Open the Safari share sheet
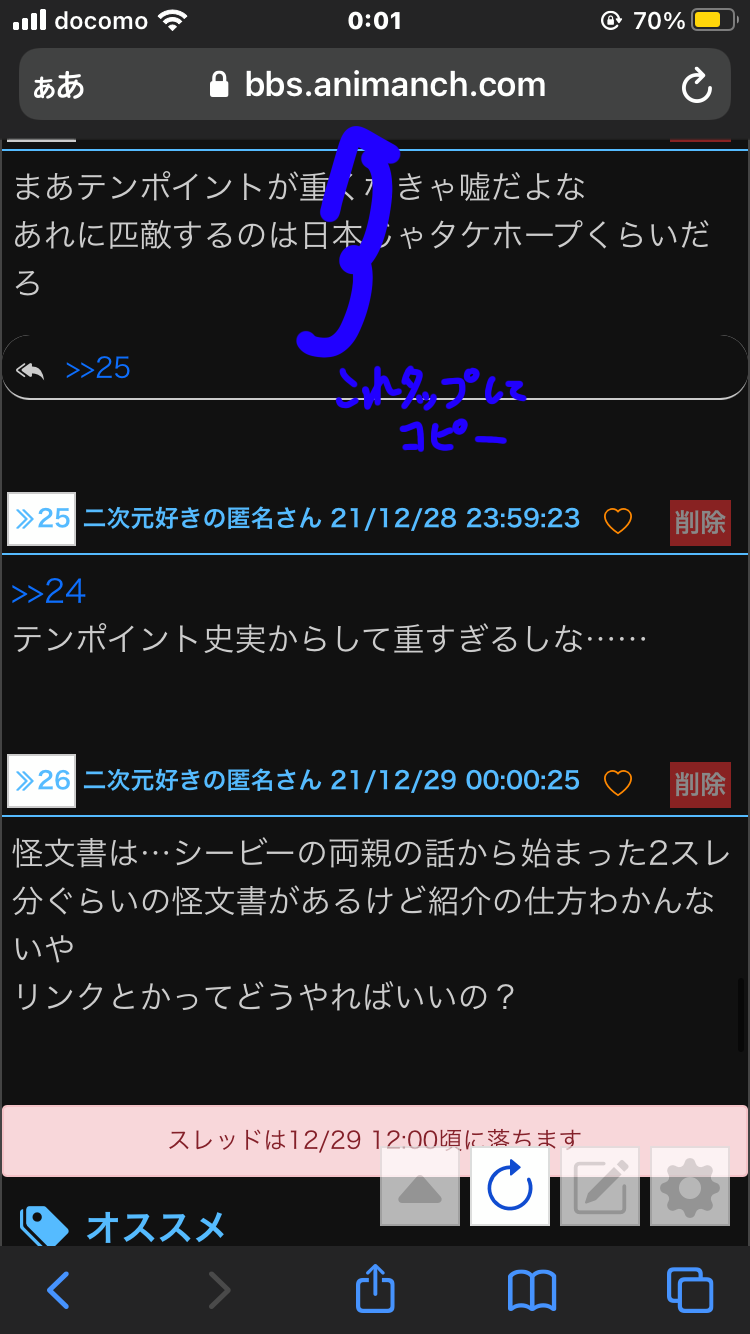This screenshot has height=1334, width=750. point(375,1290)
